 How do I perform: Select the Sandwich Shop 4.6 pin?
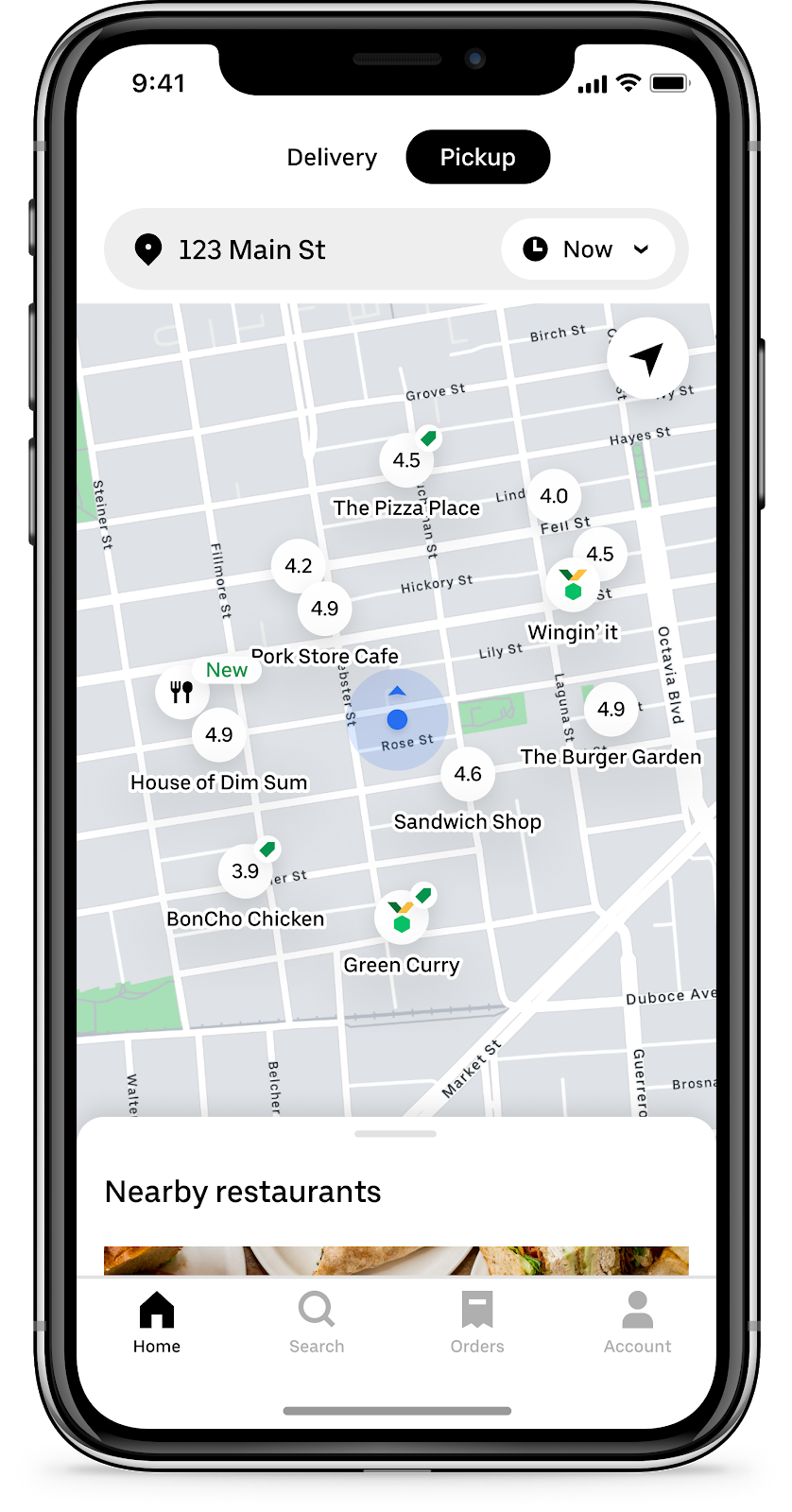click(x=468, y=774)
